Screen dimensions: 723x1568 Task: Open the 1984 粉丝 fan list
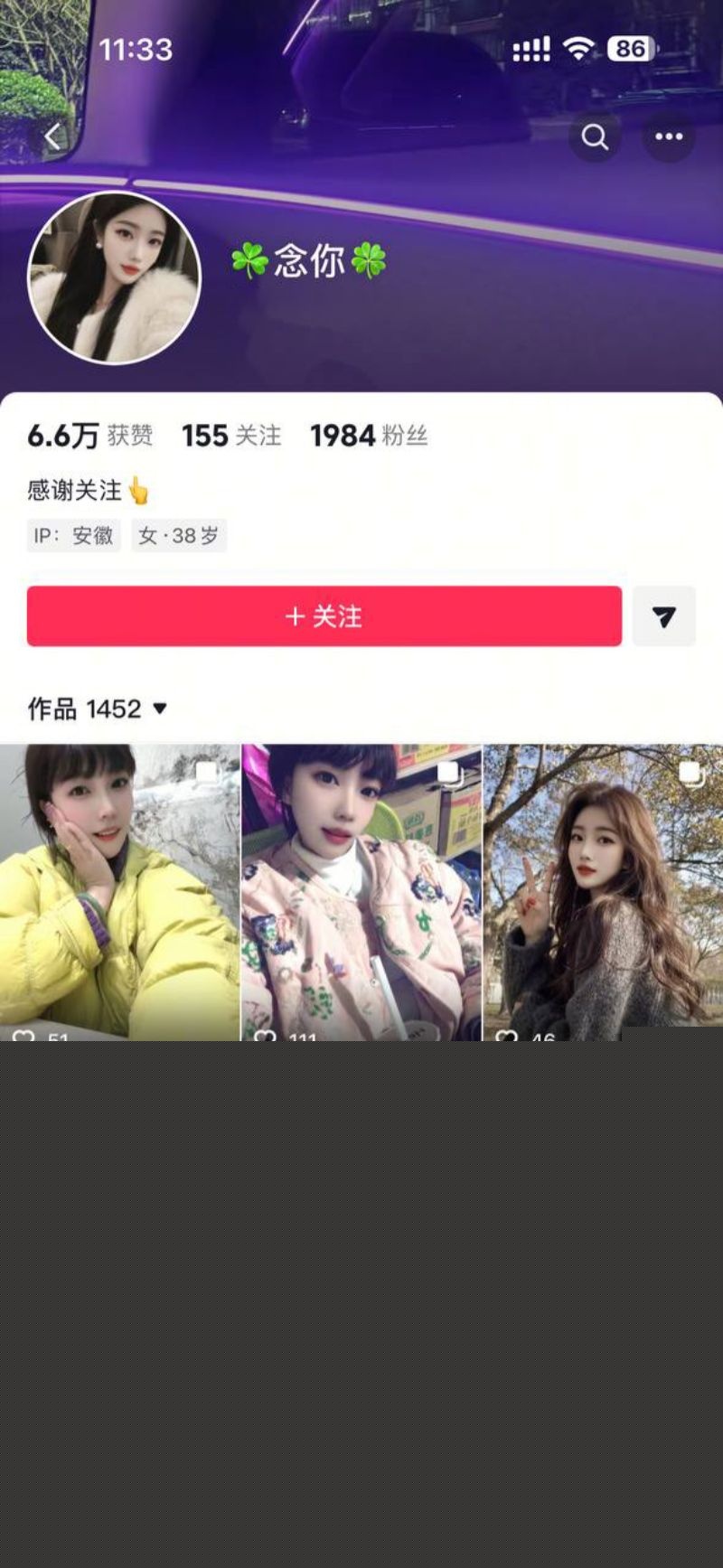pyautogui.click(x=370, y=436)
